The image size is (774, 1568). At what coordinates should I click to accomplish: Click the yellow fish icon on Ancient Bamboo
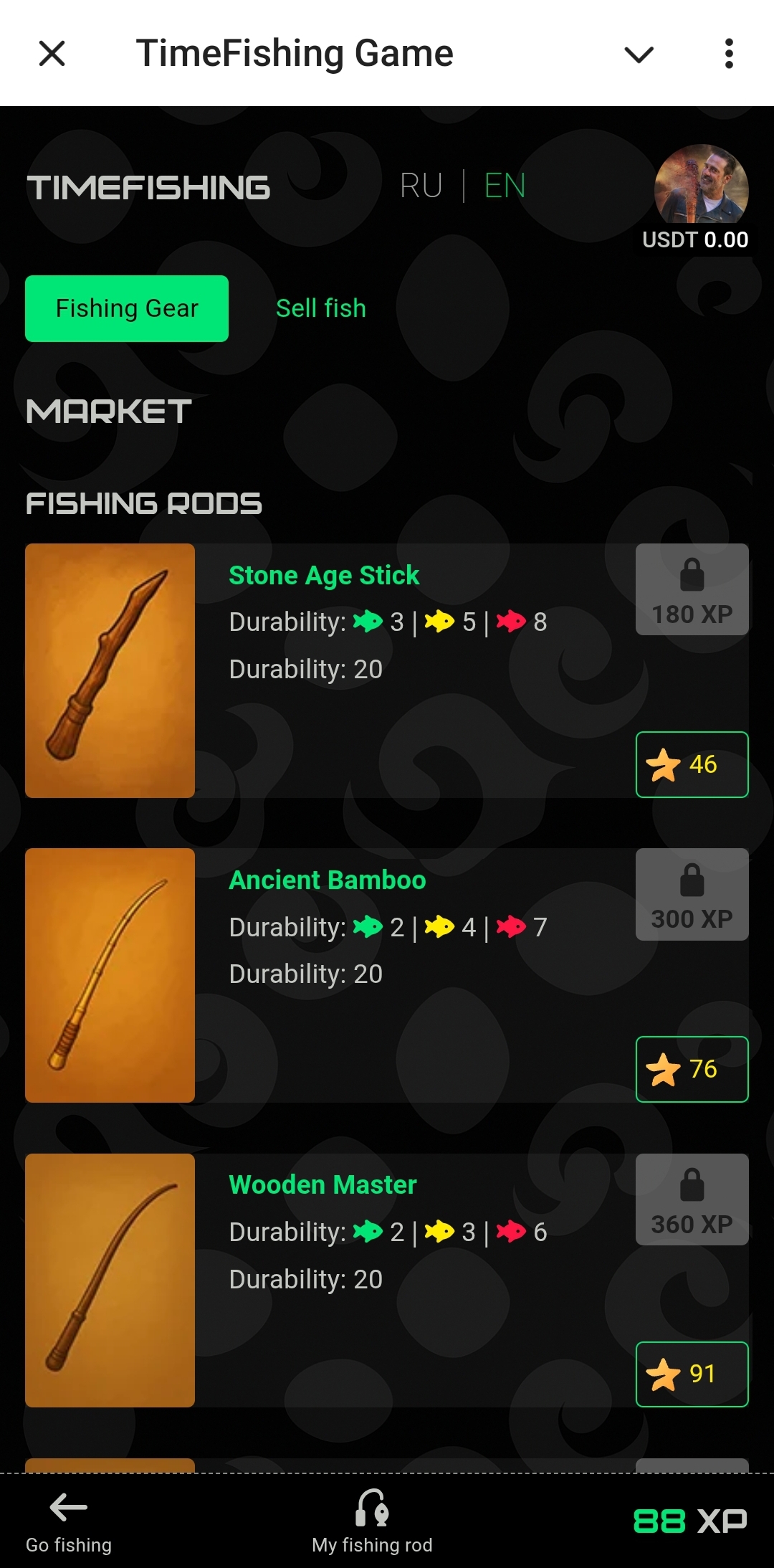coord(441,927)
